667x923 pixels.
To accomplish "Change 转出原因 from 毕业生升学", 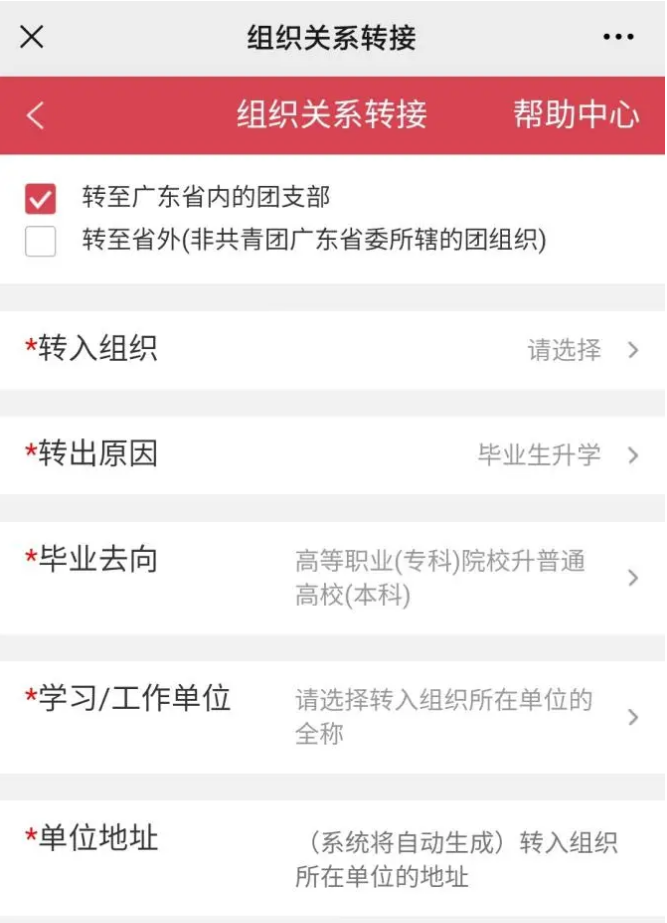I will point(558,455).
